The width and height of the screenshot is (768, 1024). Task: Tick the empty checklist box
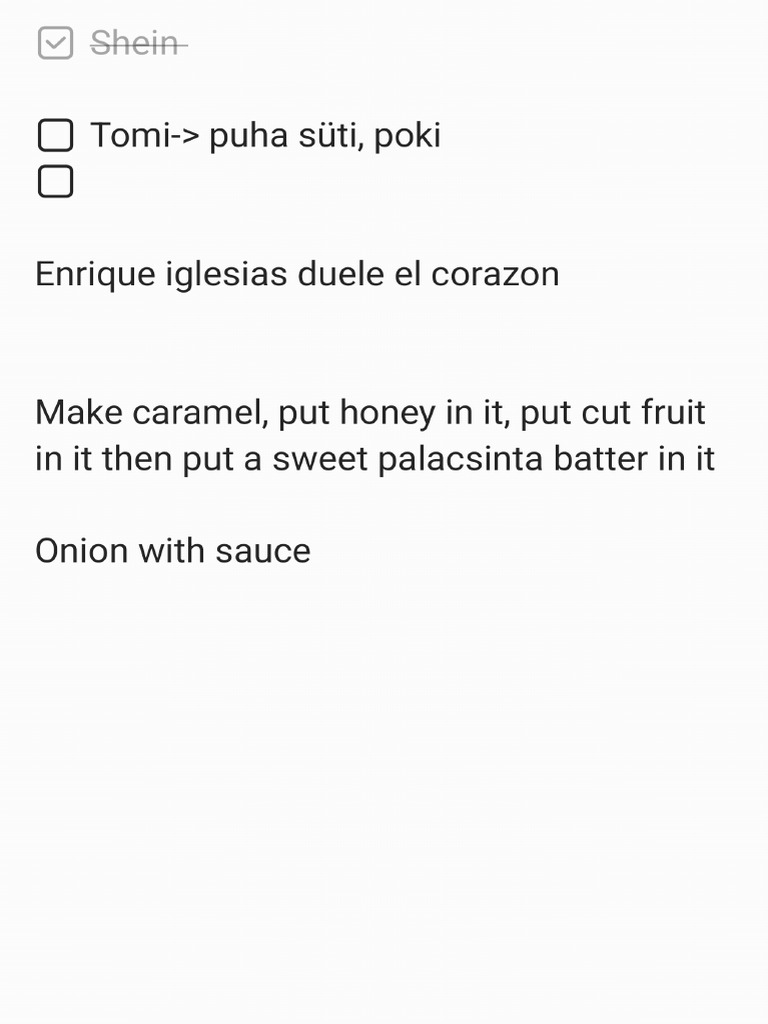(x=55, y=182)
